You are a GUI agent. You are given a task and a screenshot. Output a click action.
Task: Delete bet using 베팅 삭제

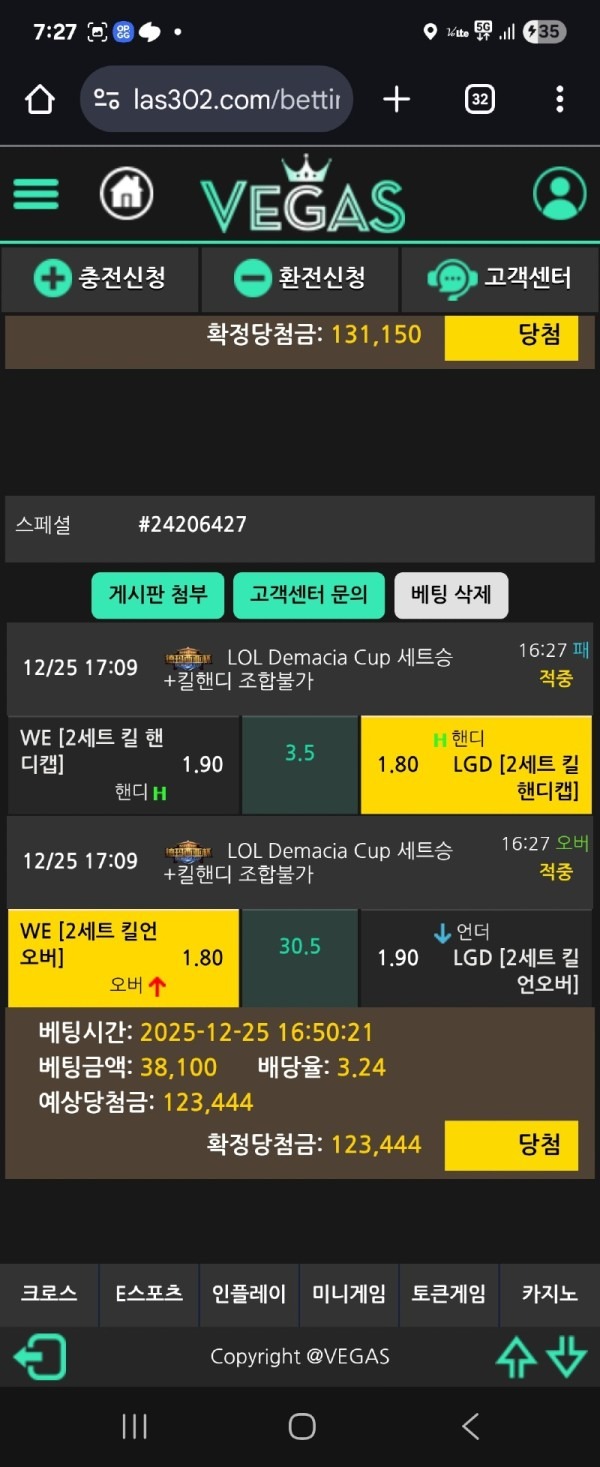451,595
